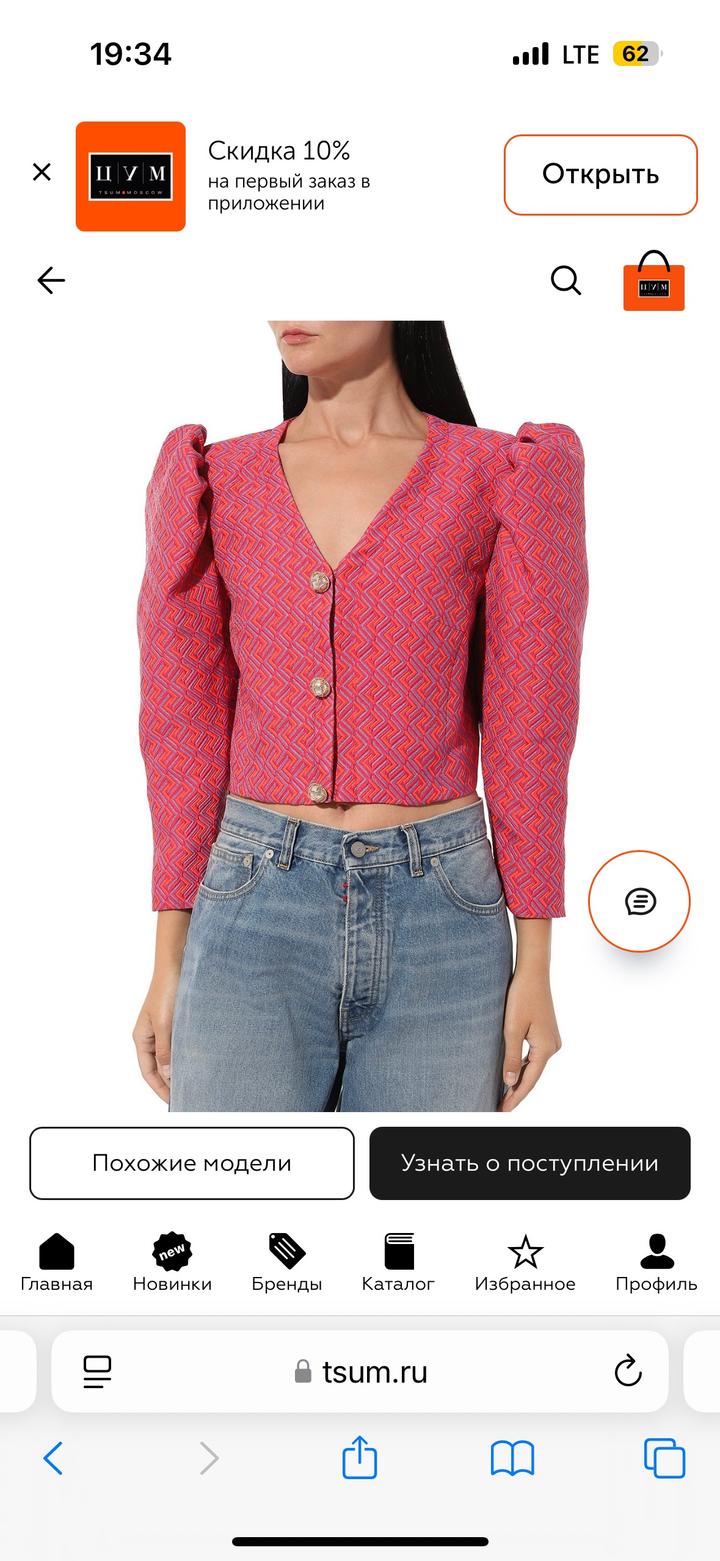This screenshot has height=1561, width=720.
Task: Open Safari bookmarks
Action: [x=512, y=1458]
